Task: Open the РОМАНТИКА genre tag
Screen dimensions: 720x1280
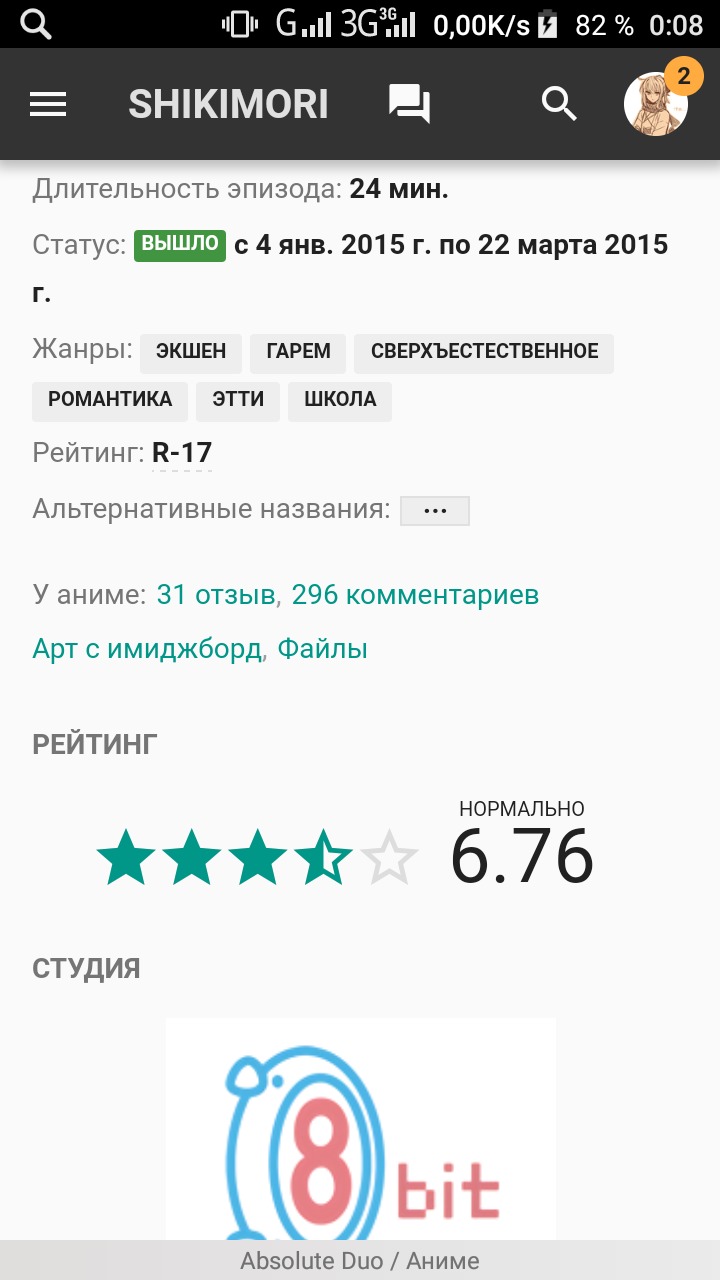Action: pyautogui.click(x=110, y=400)
